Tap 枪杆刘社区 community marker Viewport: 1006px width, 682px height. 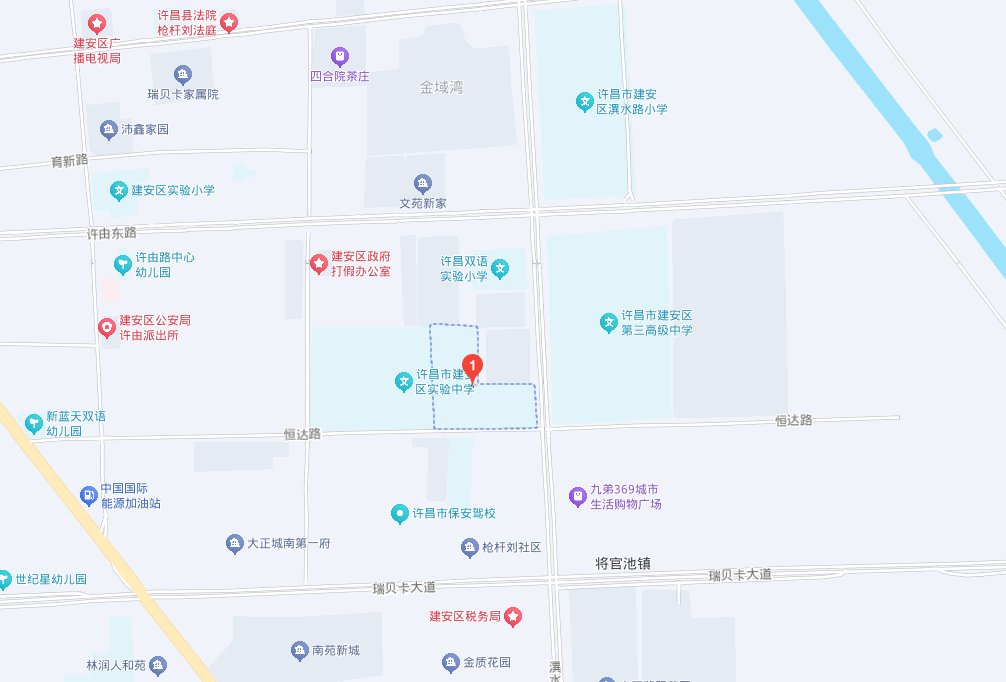470,547
